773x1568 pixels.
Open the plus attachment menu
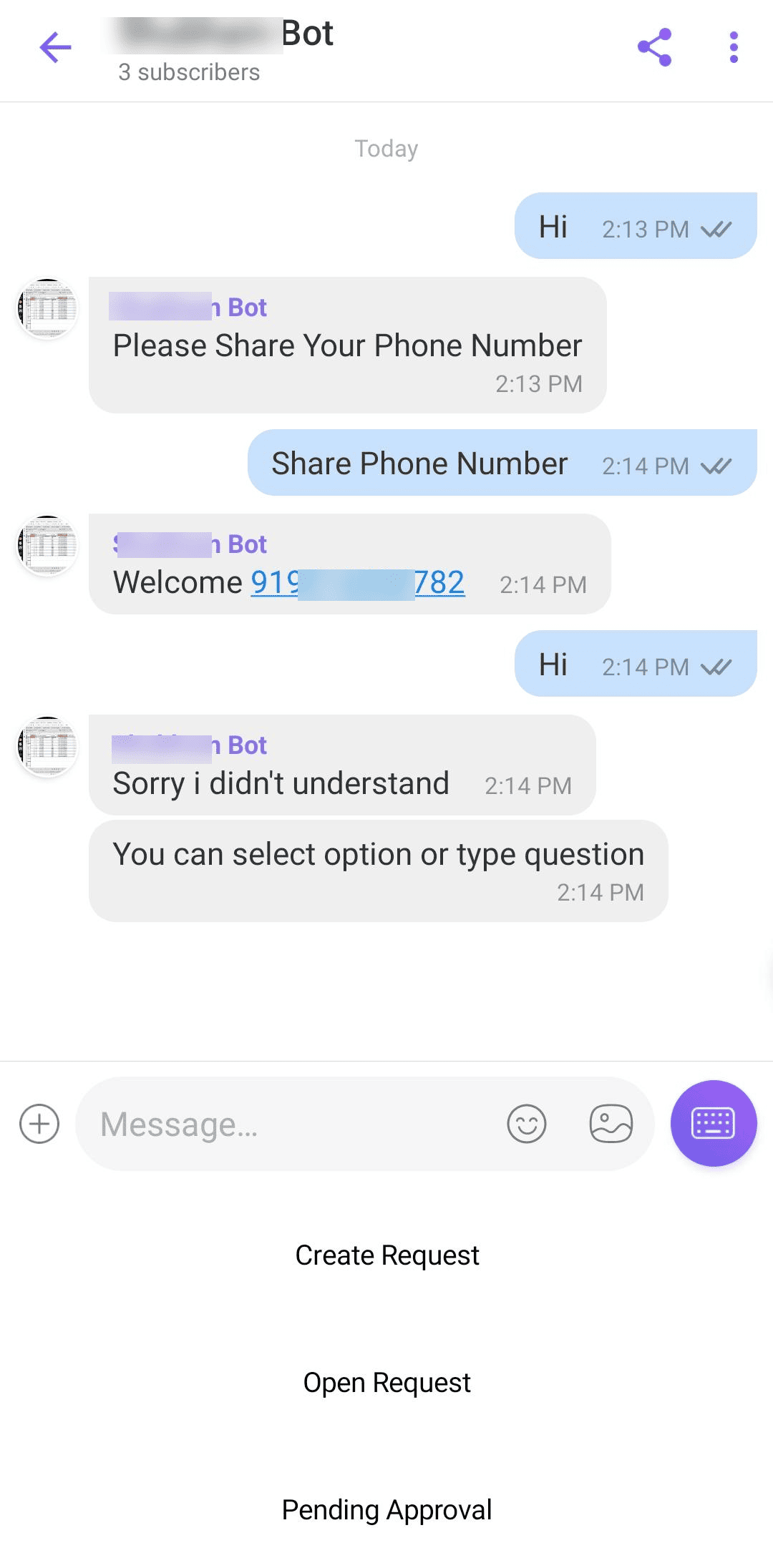pos(39,1124)
